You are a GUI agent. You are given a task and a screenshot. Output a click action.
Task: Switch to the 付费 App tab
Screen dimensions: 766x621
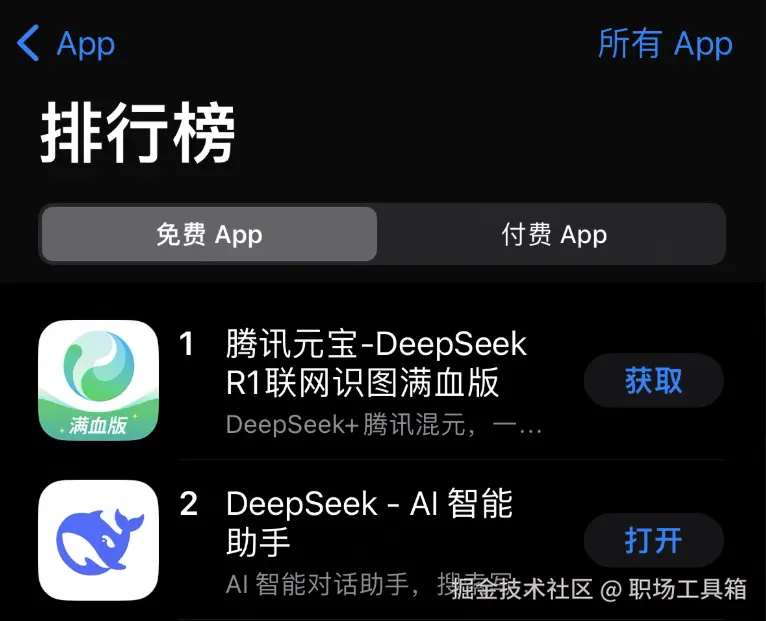click(x=553, y=235)
